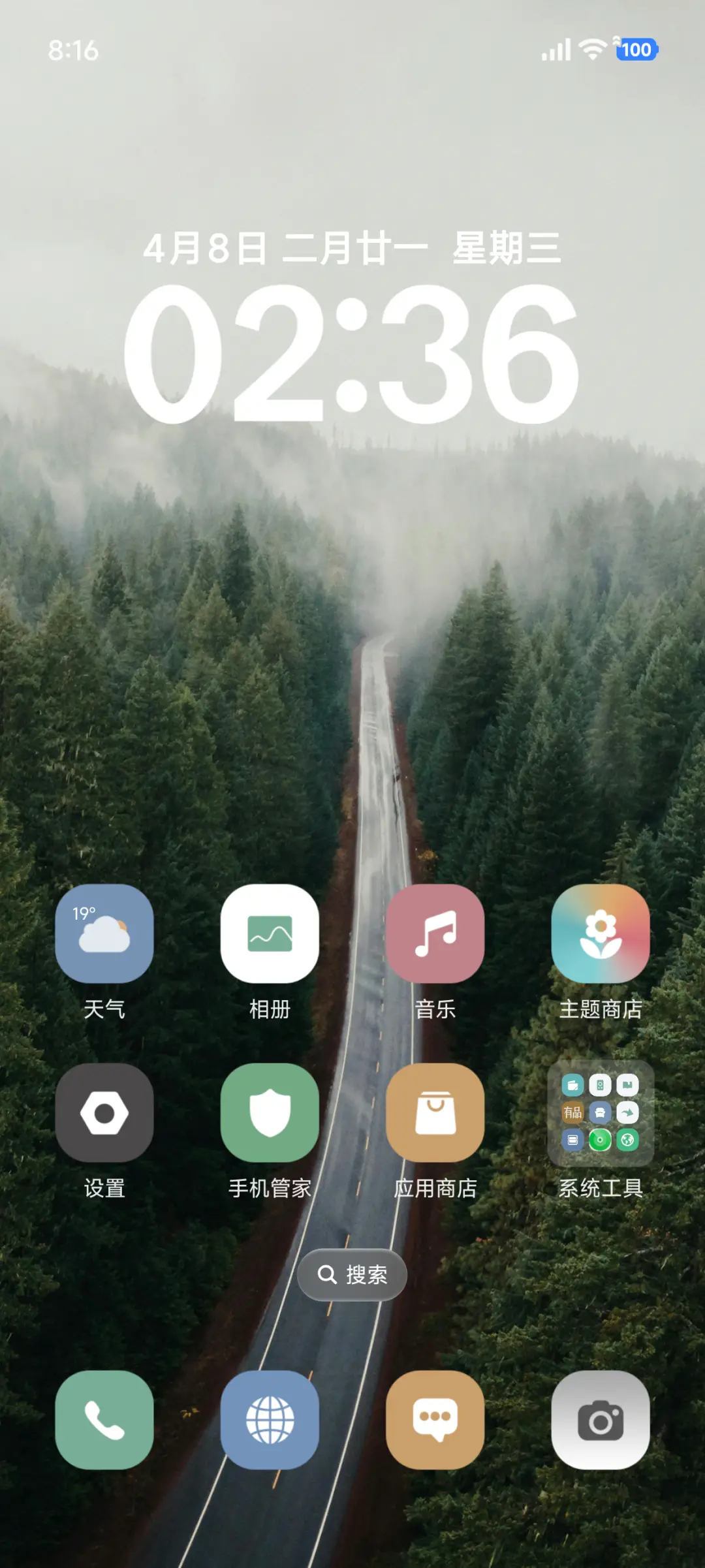The height and width of the screenshot is (1568, 705).
Task: Select the 有品 mini icon inside the folder
Action: coord(572,1112)
